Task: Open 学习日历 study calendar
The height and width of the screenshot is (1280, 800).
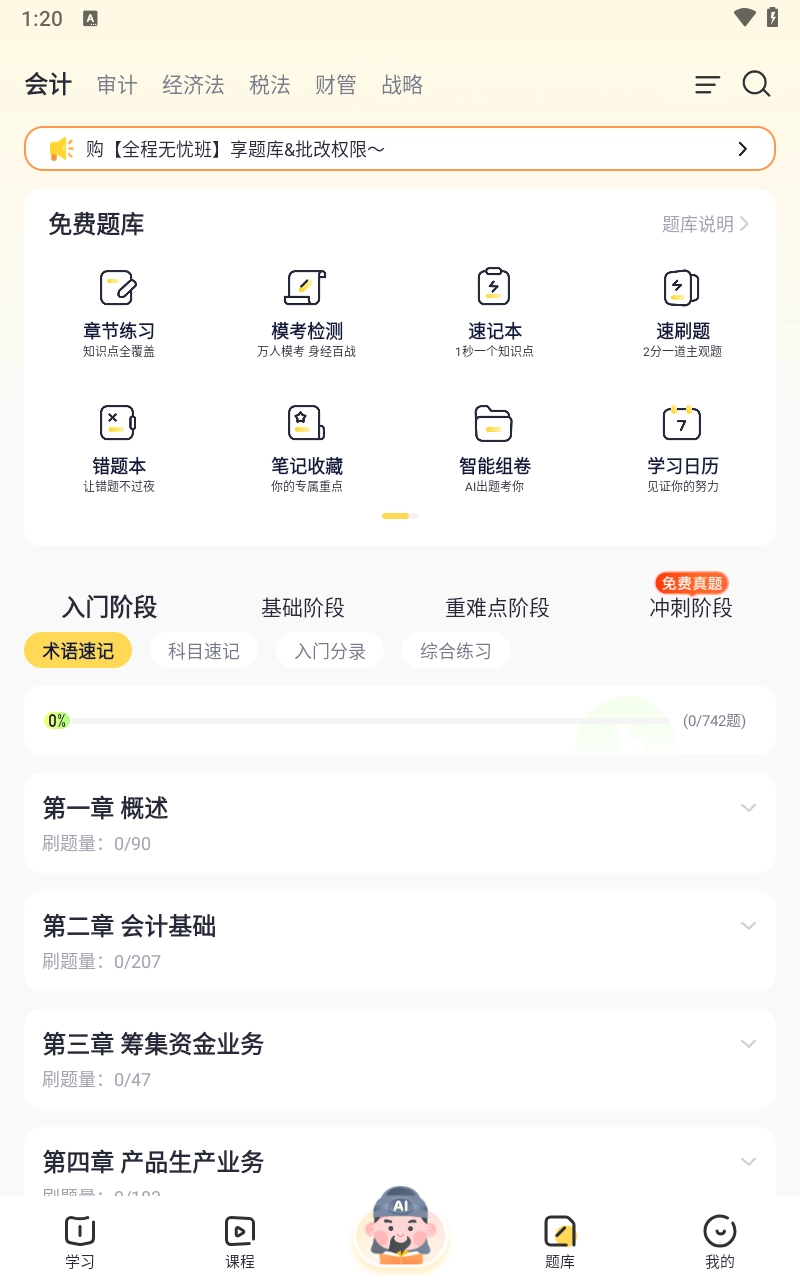Action: 682,447
